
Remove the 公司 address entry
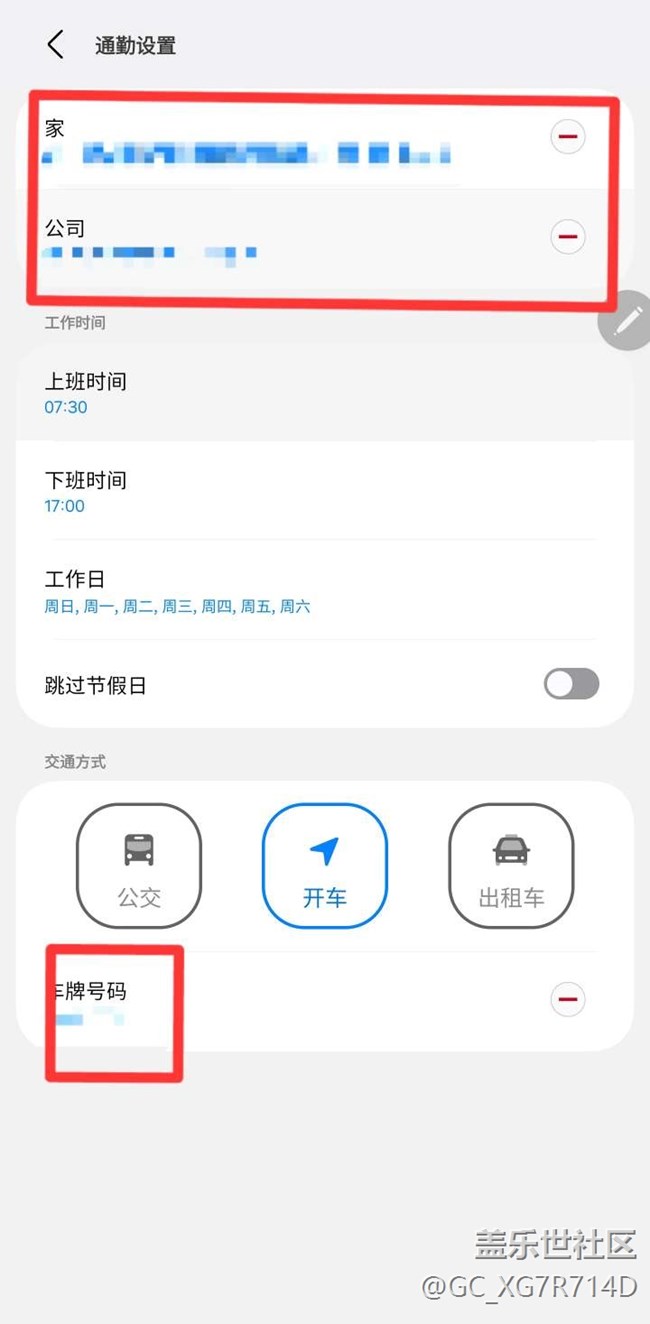(568, 236)
